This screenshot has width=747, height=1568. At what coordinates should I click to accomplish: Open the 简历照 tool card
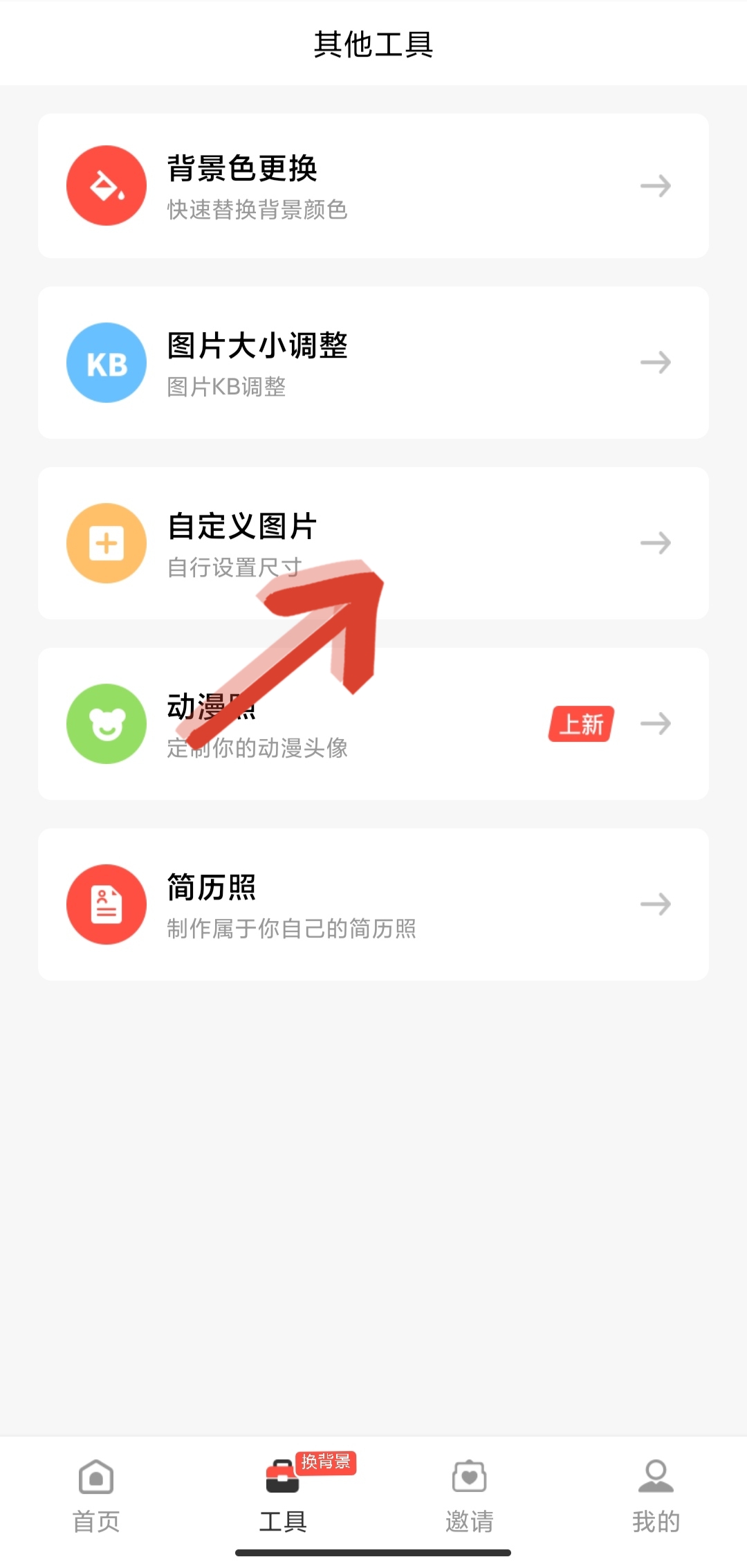(x=373, y=904)
